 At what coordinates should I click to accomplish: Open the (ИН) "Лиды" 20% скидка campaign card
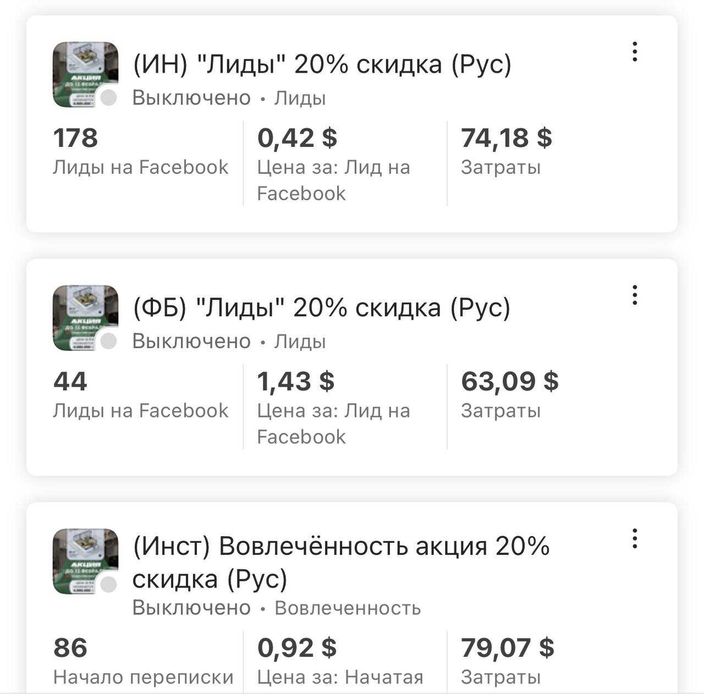321,66
